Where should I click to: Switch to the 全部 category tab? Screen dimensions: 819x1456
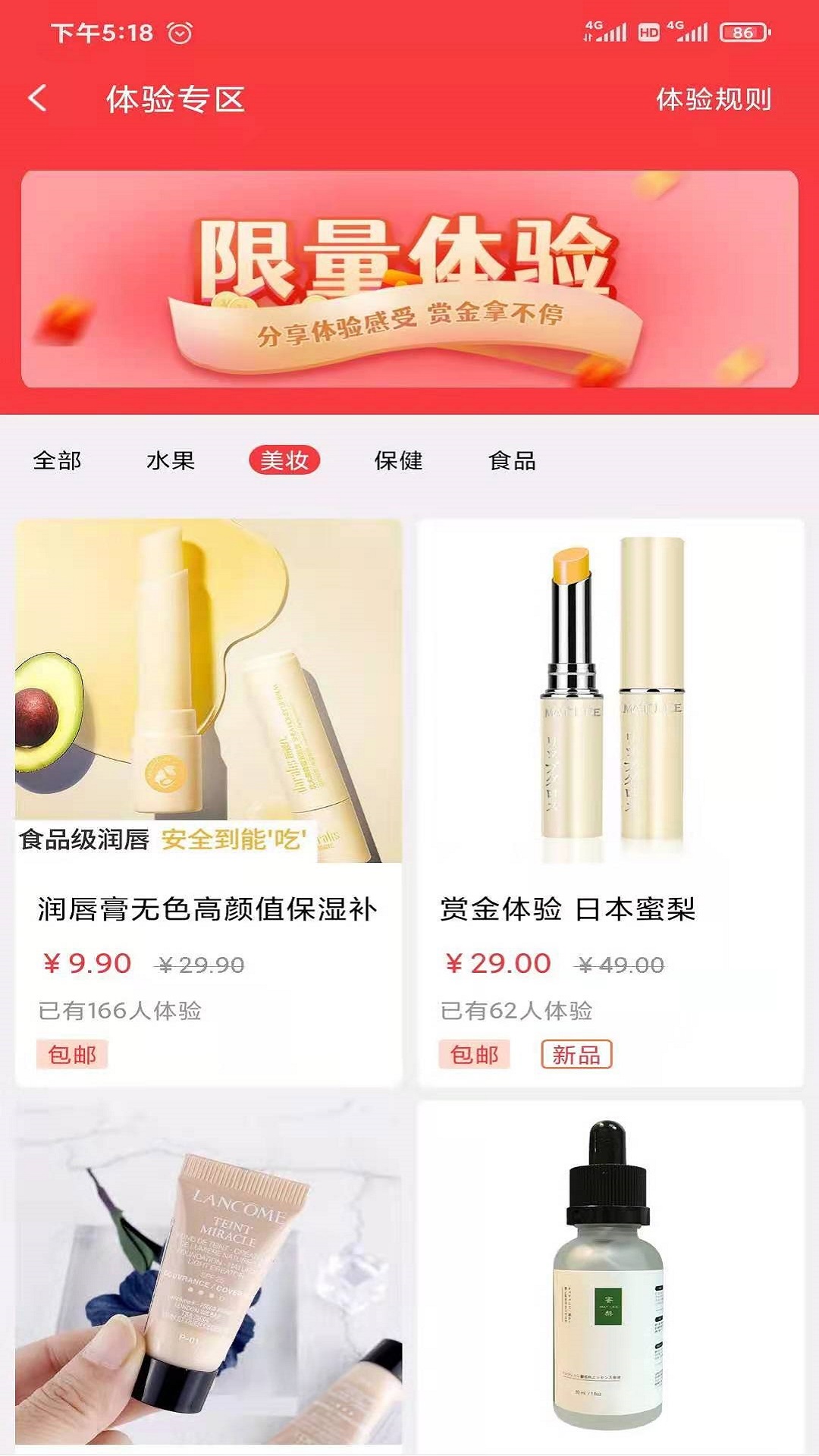[57, 460]
